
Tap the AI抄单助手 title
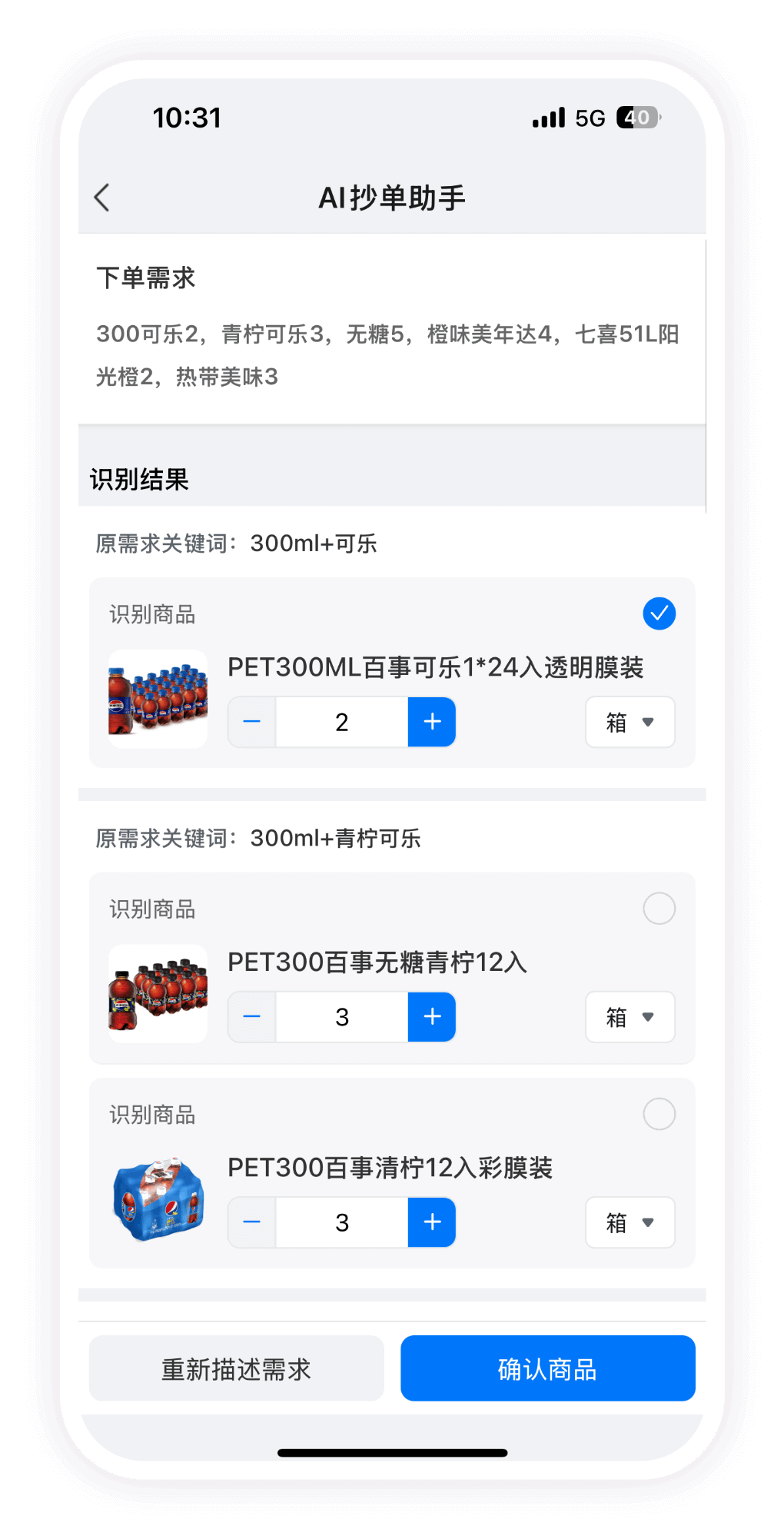click(392, 197)
